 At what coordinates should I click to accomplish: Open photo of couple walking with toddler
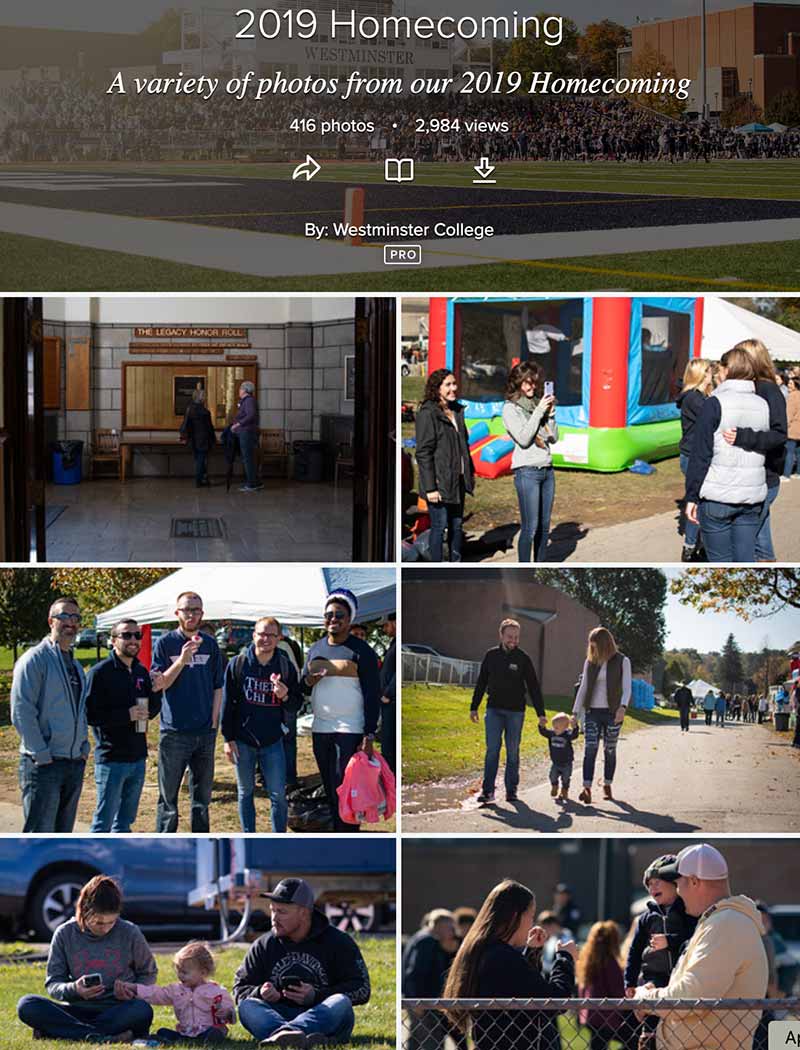tap(600, 699)
